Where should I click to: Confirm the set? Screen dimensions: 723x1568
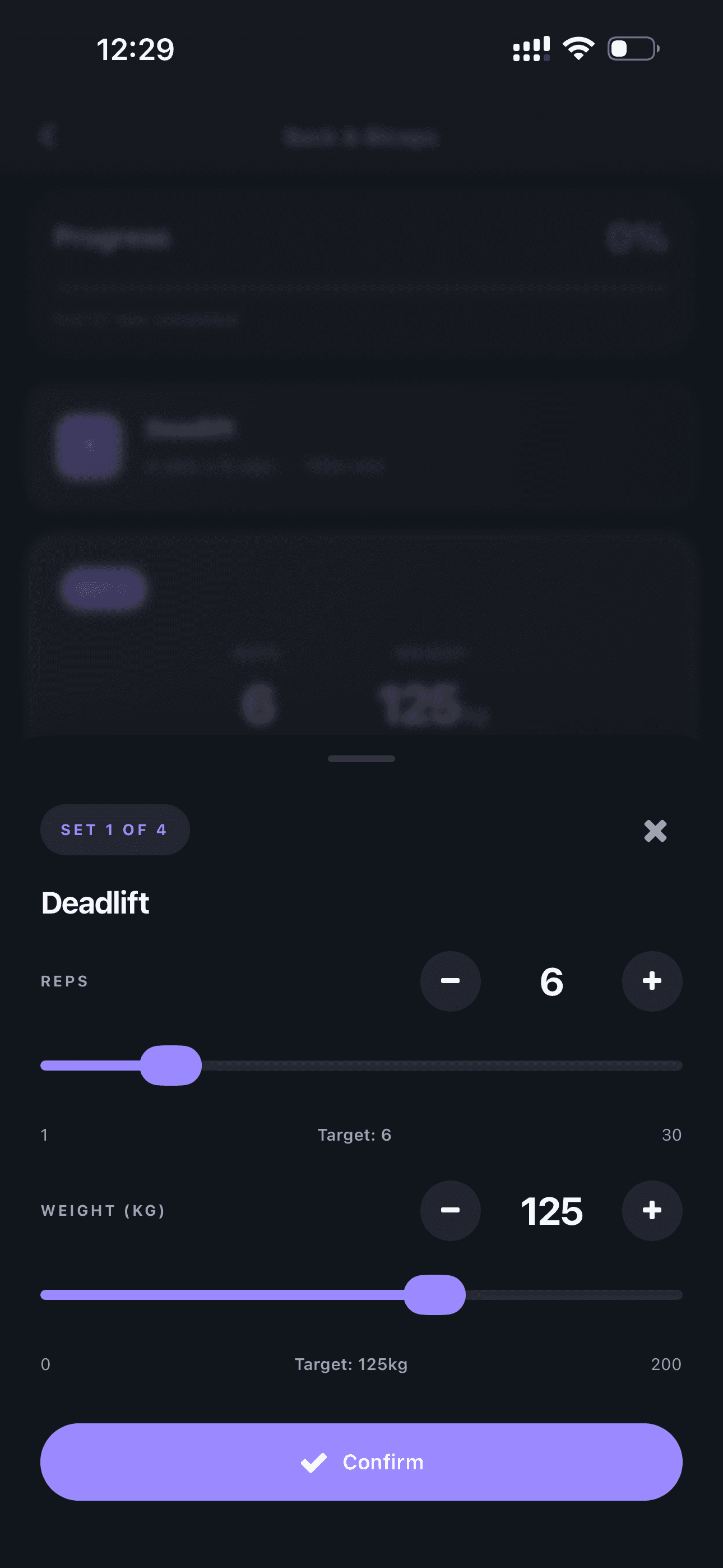361,1461
